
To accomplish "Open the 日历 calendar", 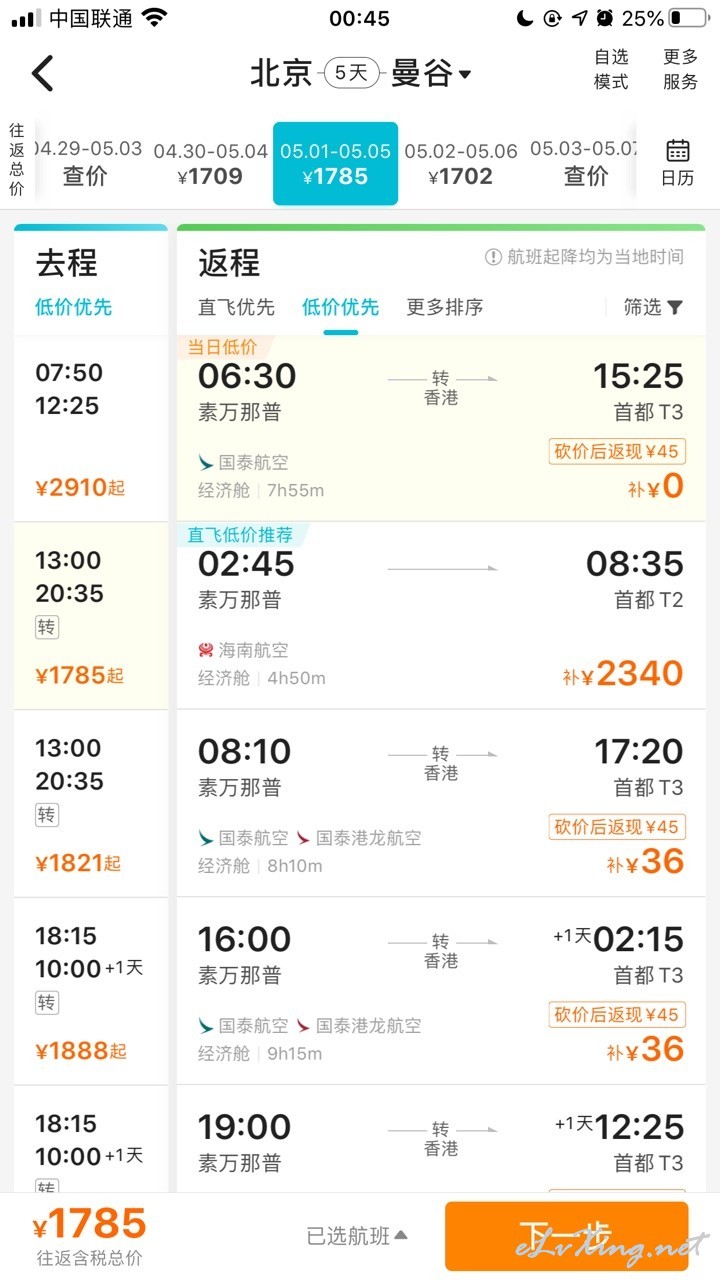I will 678,163.
